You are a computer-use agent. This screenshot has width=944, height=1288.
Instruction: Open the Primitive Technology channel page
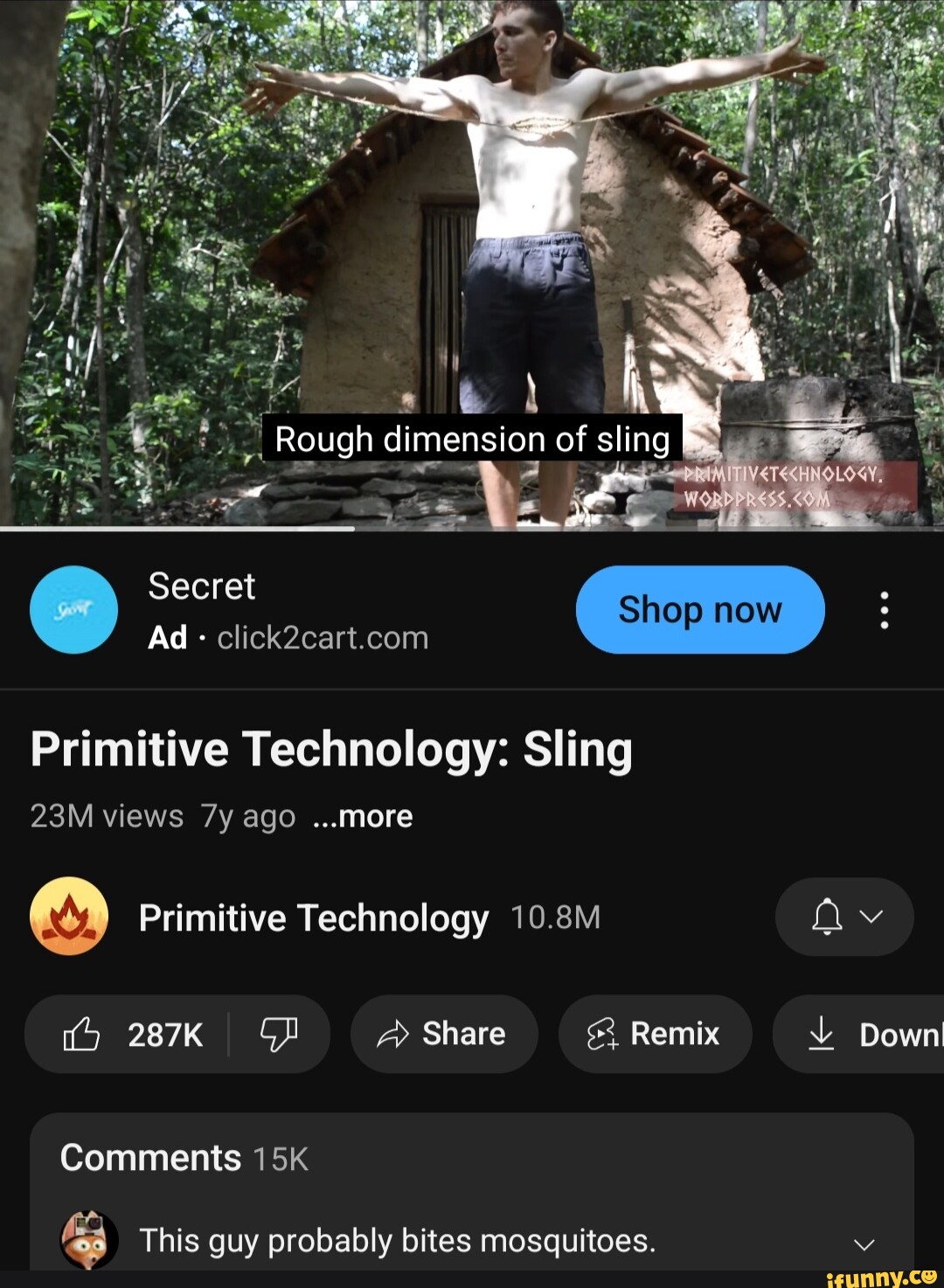coord(313,918)
